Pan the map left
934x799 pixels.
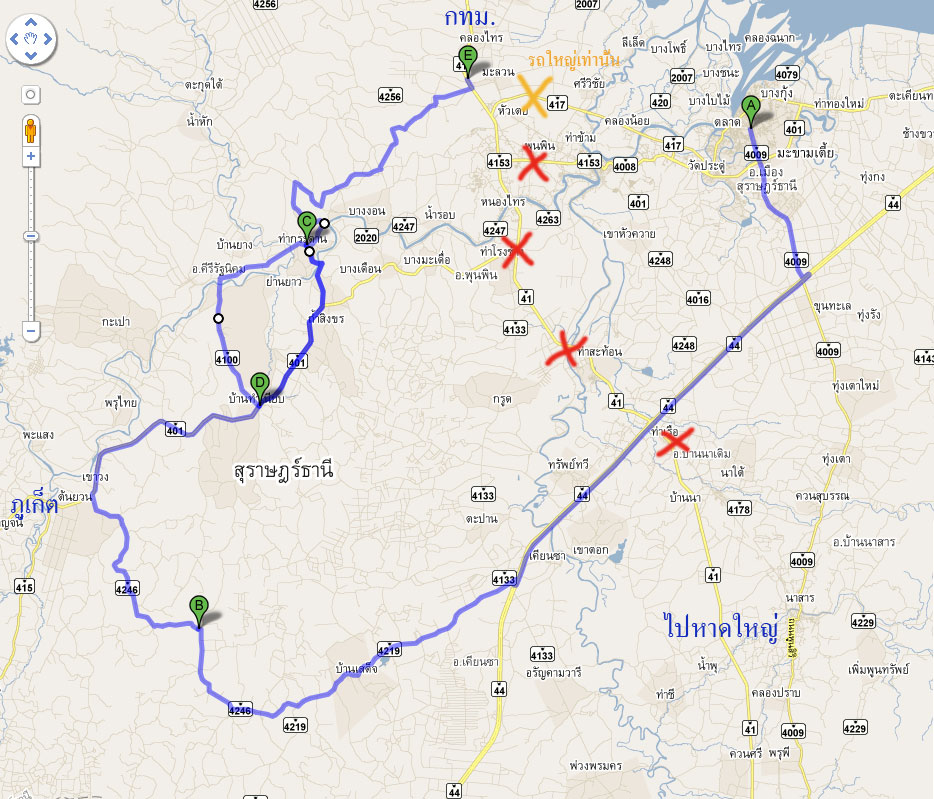point(16,39)
